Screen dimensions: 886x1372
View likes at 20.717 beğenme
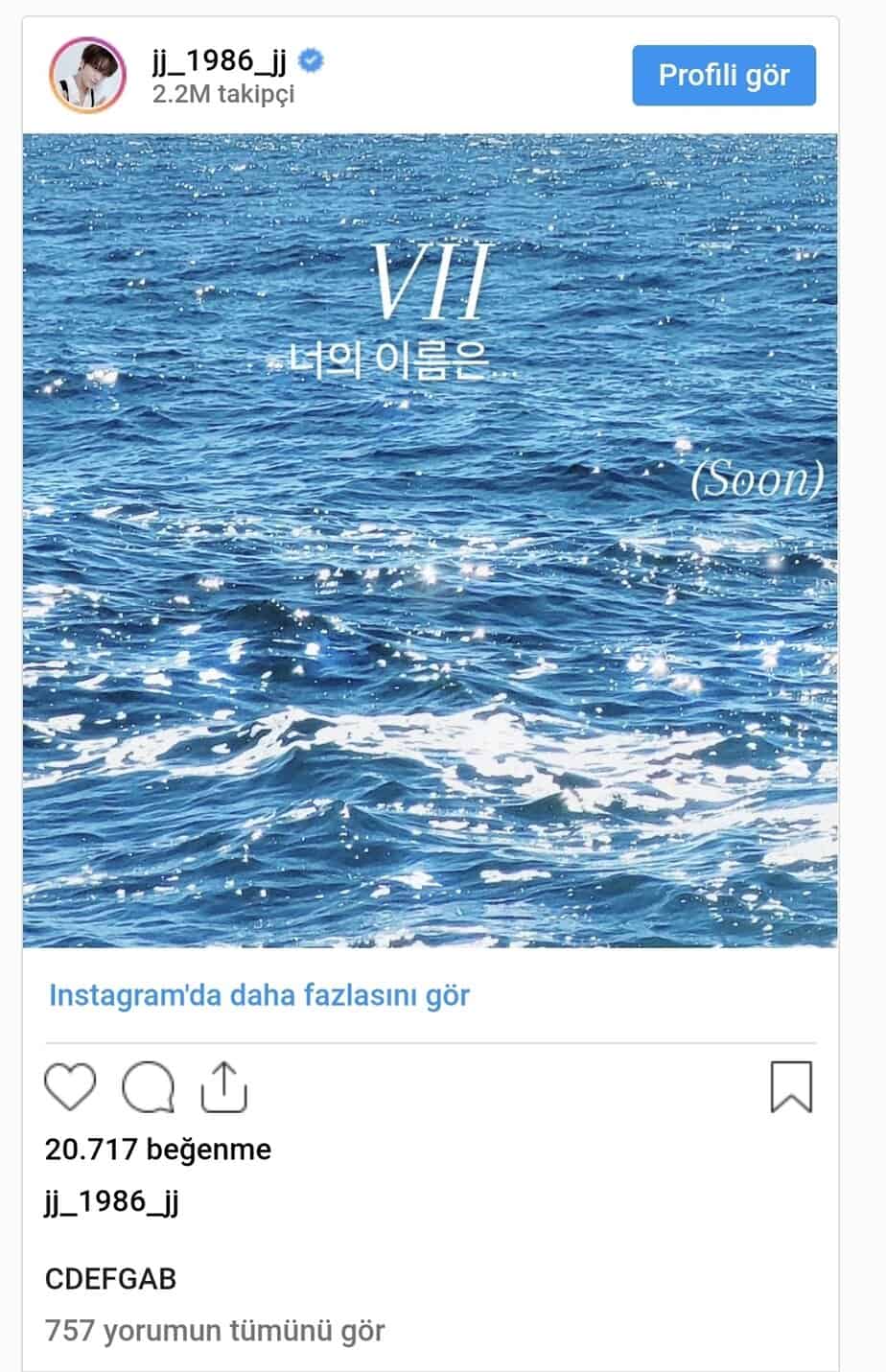click(x=158, y=1150)
